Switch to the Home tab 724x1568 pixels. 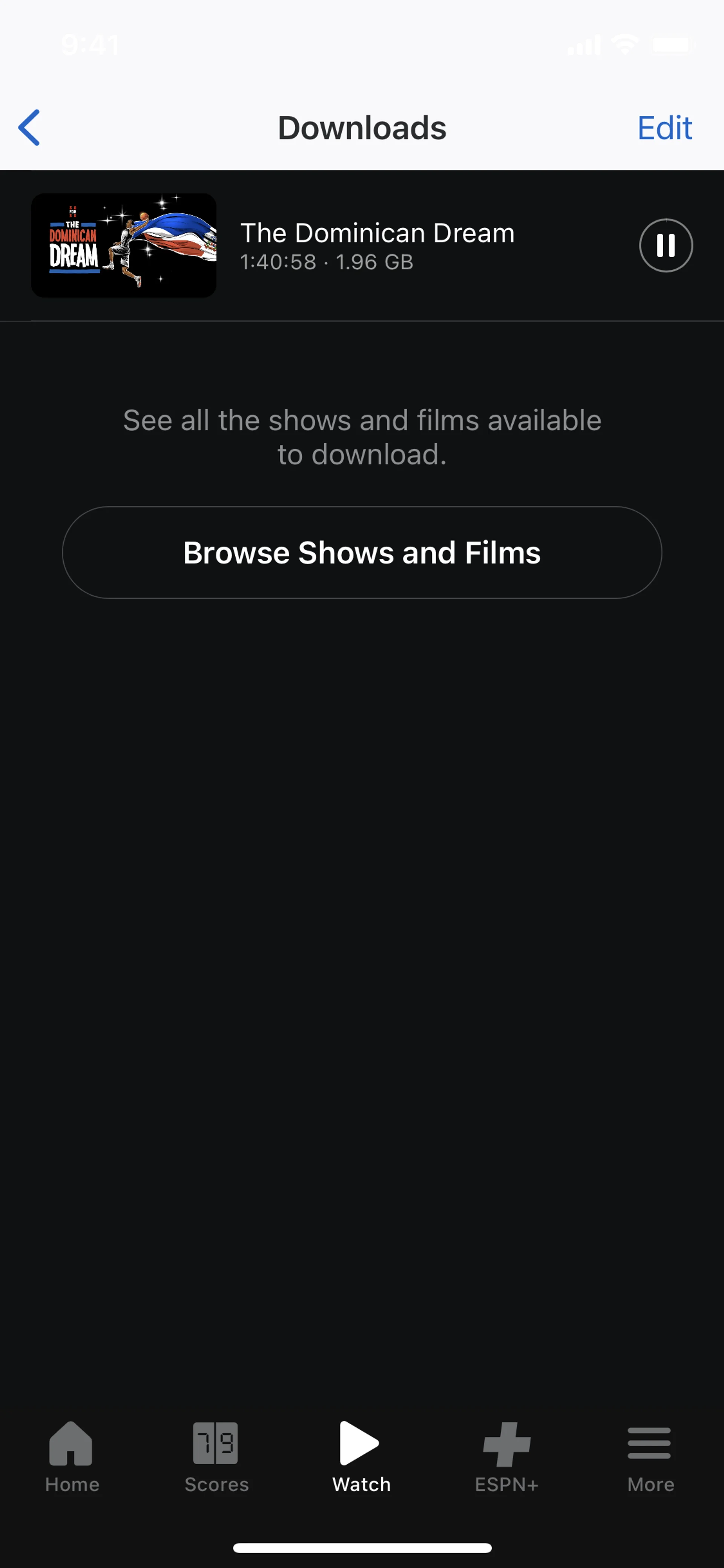72,1456
